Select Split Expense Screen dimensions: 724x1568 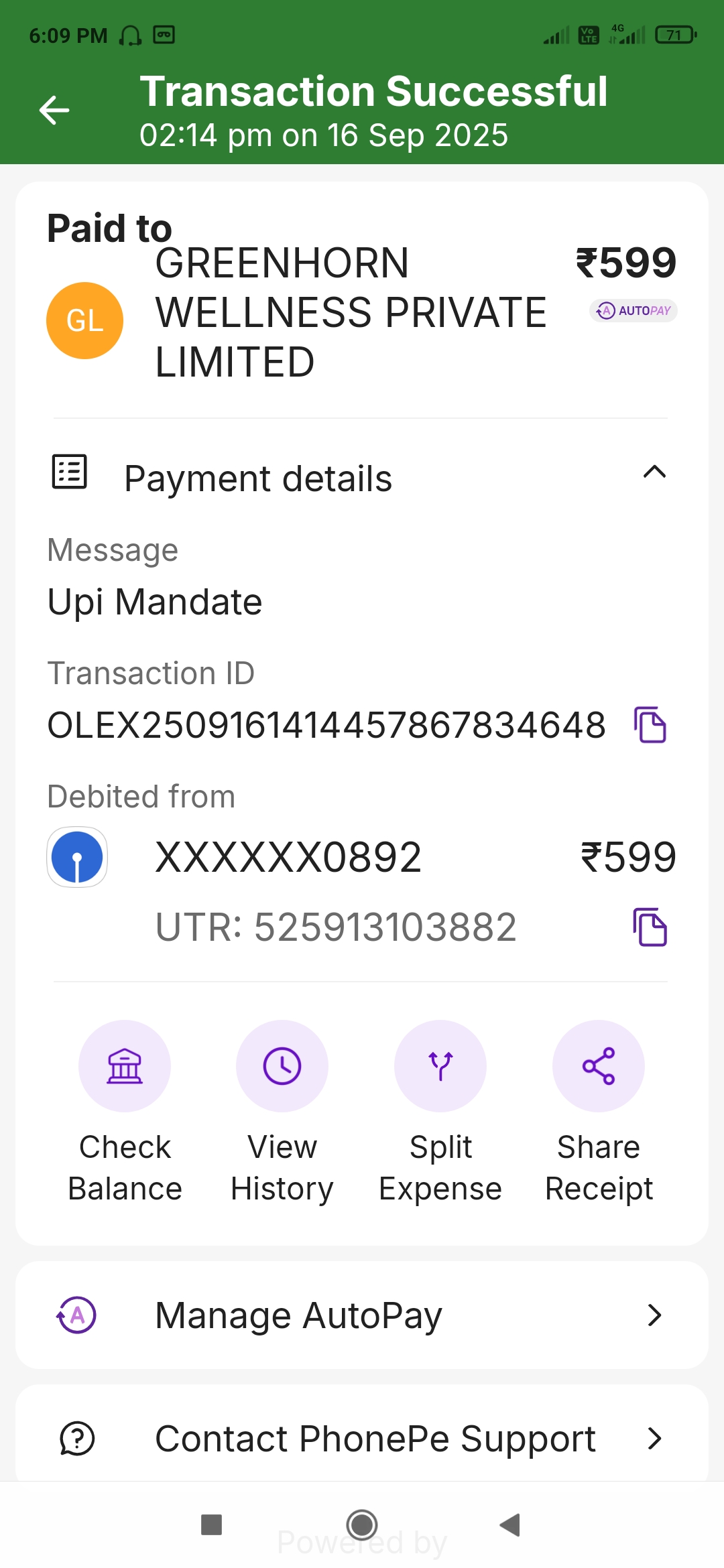(x=440, y=1066)
